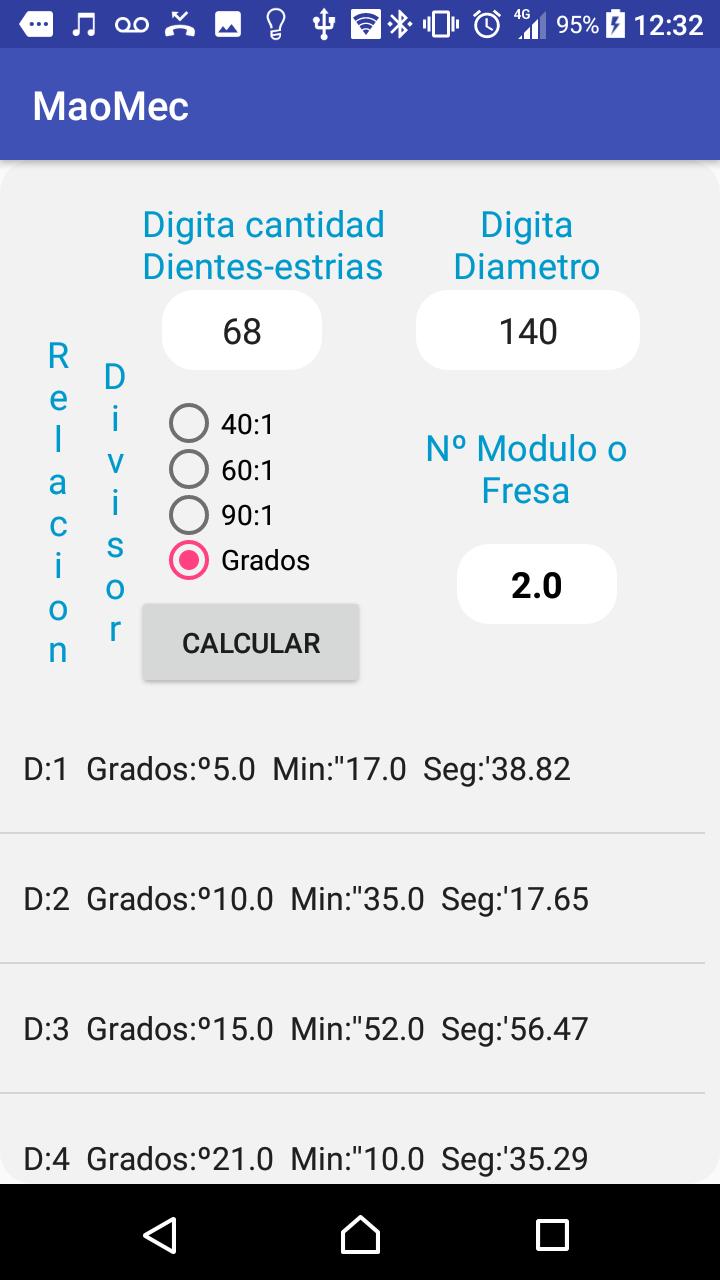Edit the Dientes-estrias quantity field
720x1280 pixels.
(242, 331)
